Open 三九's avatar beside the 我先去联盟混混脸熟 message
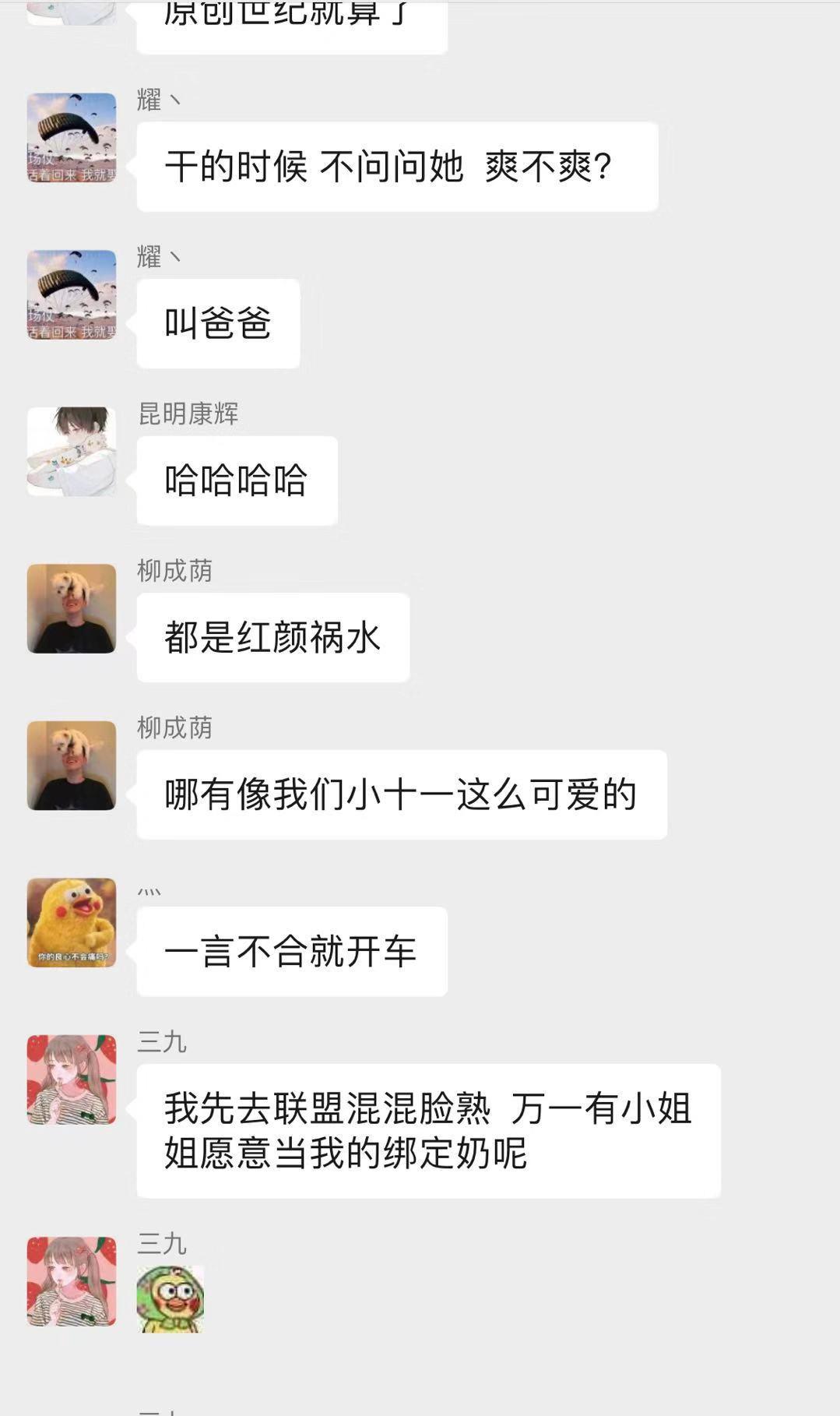The image size is (840, 1416). (72, 1080)
